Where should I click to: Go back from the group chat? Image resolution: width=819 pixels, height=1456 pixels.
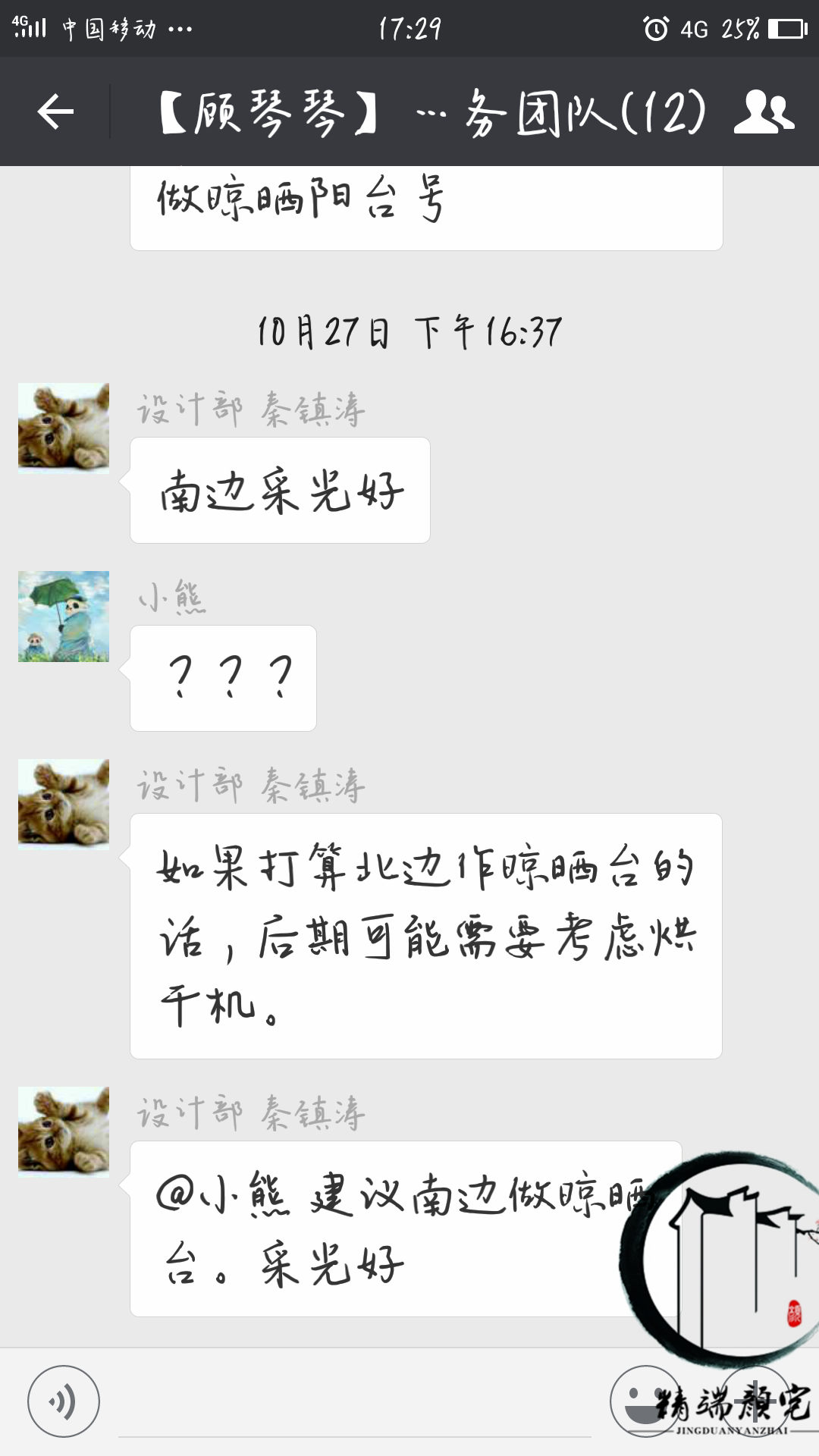click(x=55, y=112)
